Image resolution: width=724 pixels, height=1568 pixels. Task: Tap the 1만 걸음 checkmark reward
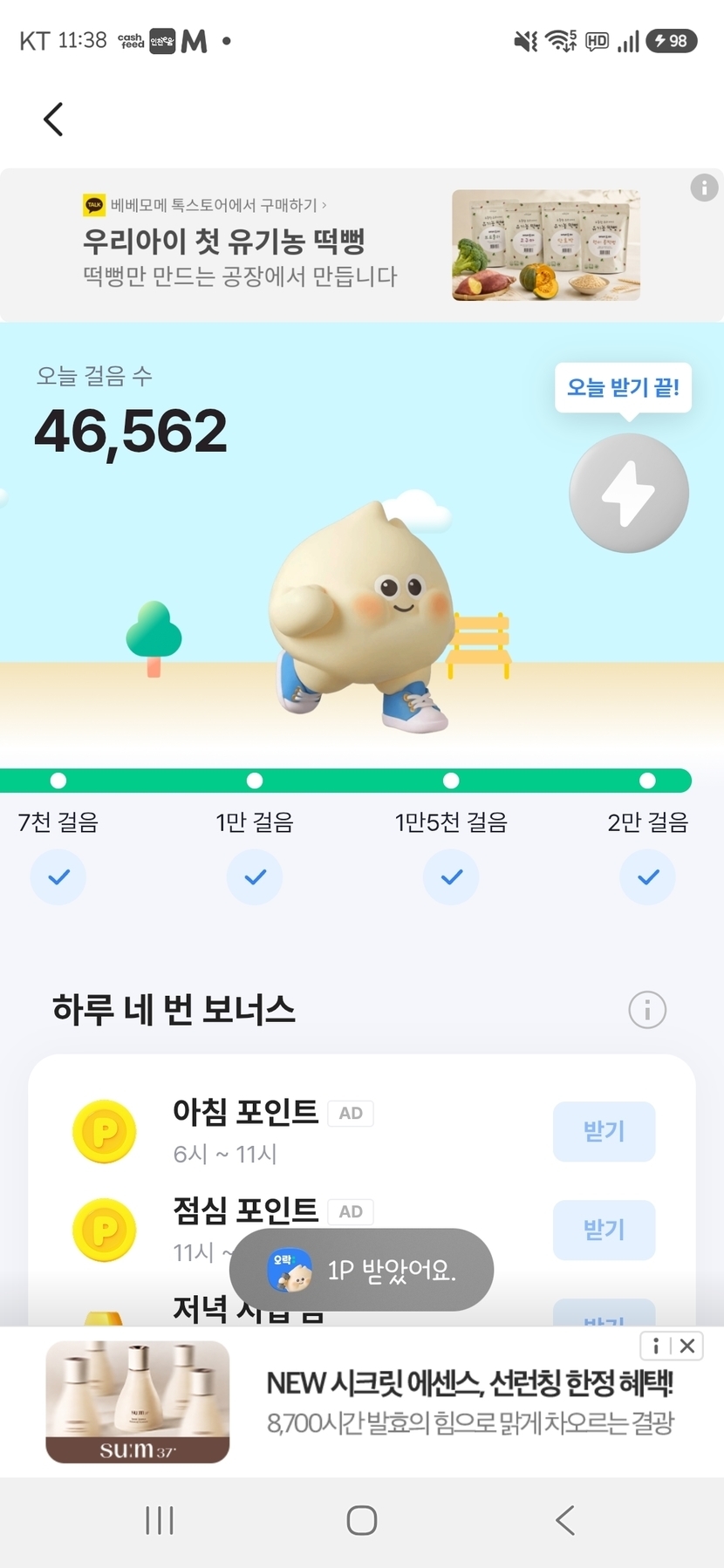255,876
